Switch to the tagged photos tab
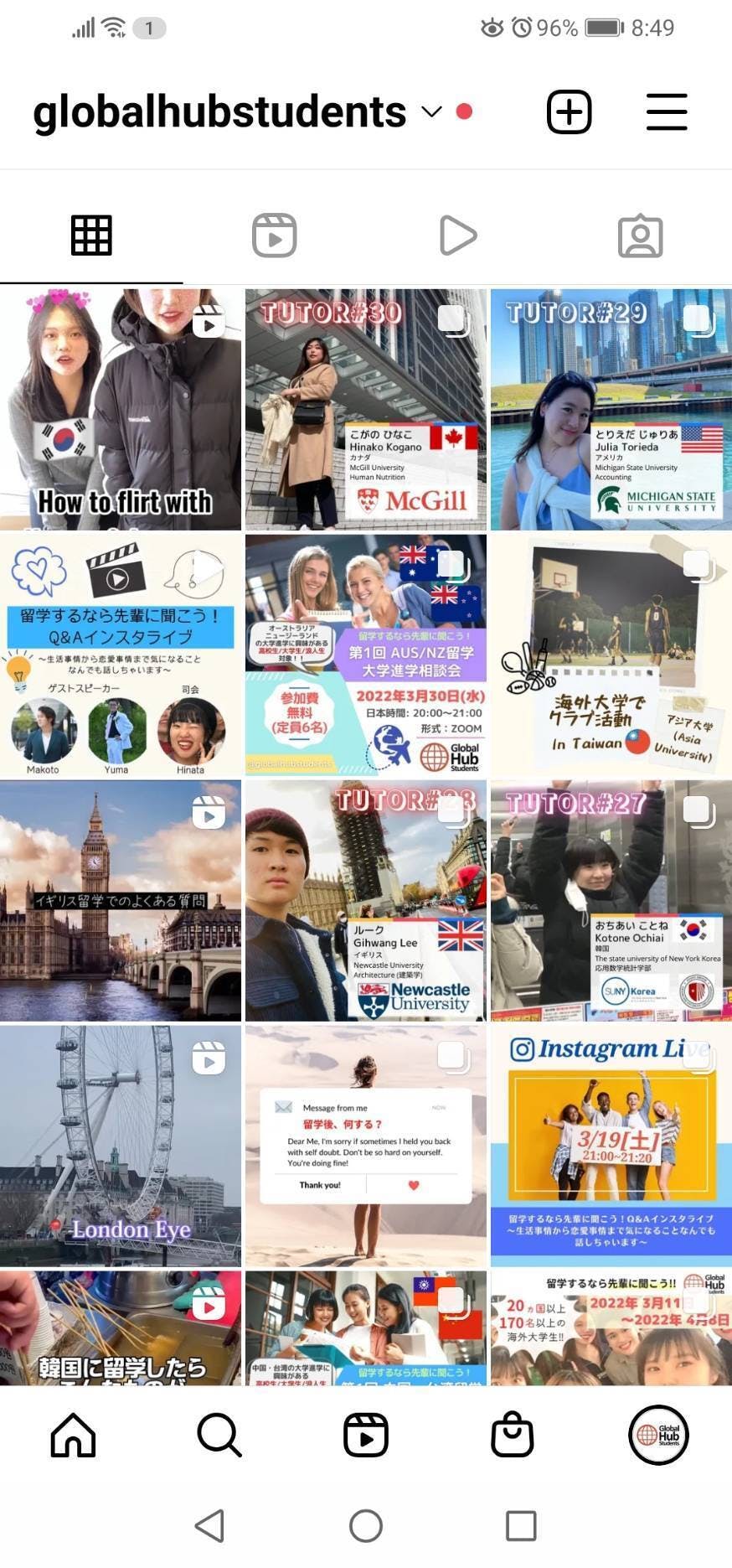Viewport: 732px width, 1568px height. 640,235
